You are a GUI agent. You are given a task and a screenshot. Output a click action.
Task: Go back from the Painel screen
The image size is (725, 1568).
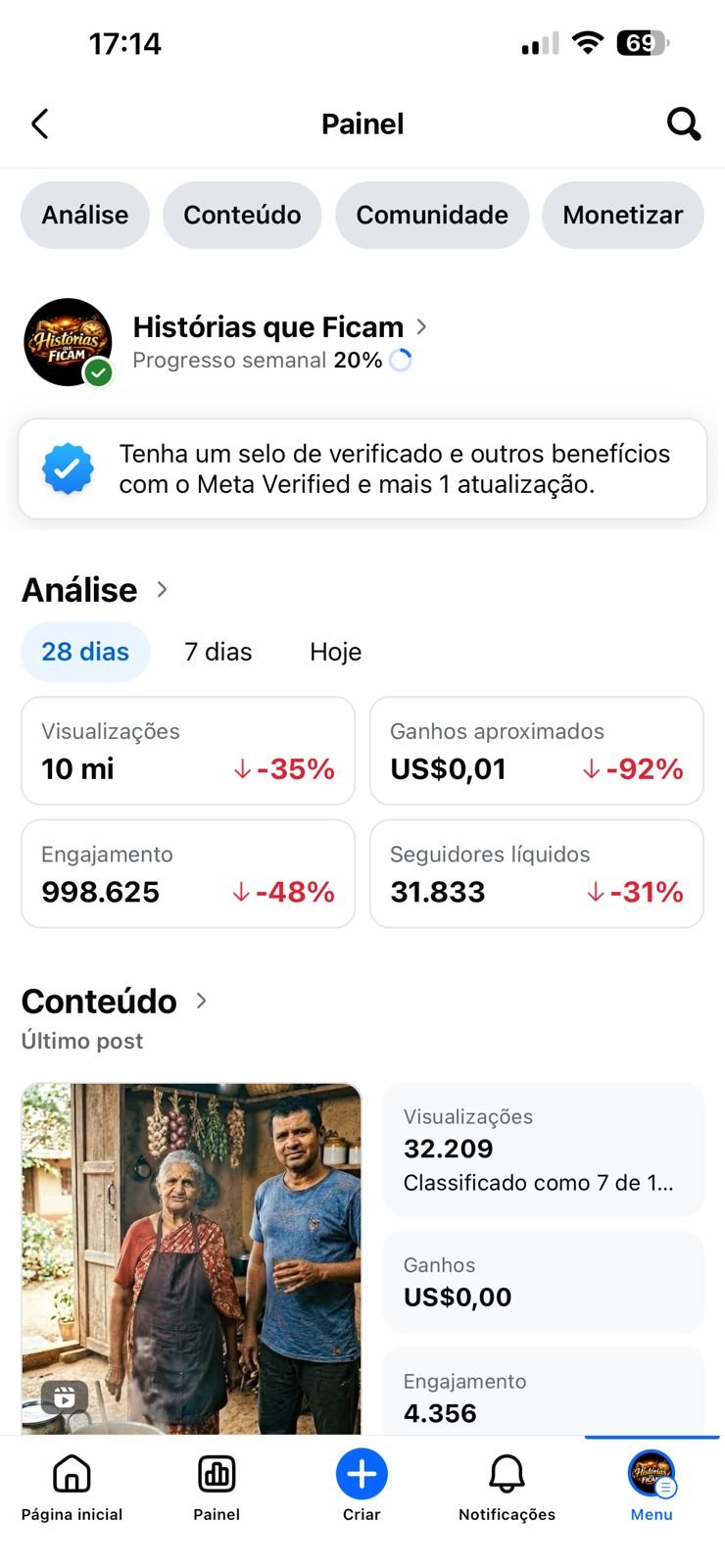[40, 124]
